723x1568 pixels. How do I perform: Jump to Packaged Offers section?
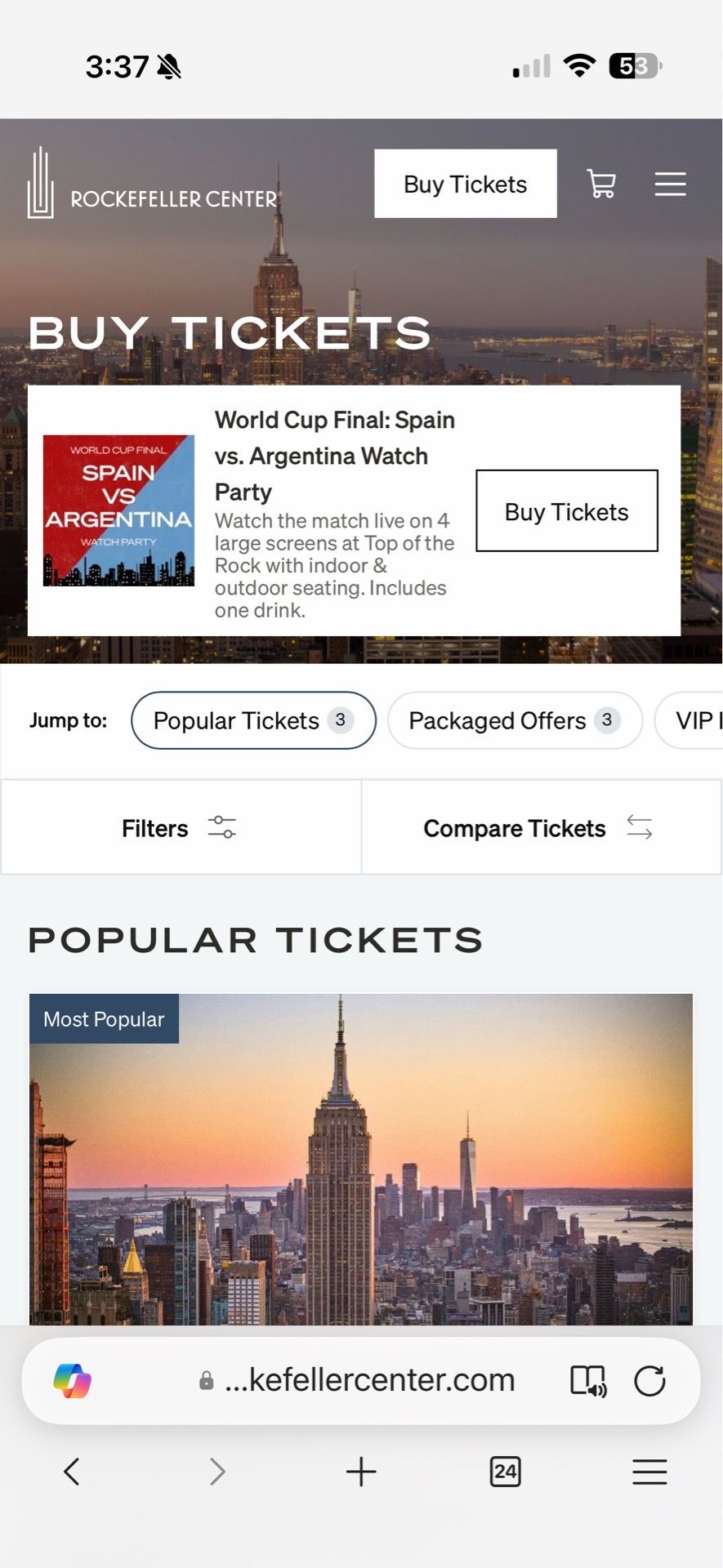pyautogui.click(x=515, y=720)
